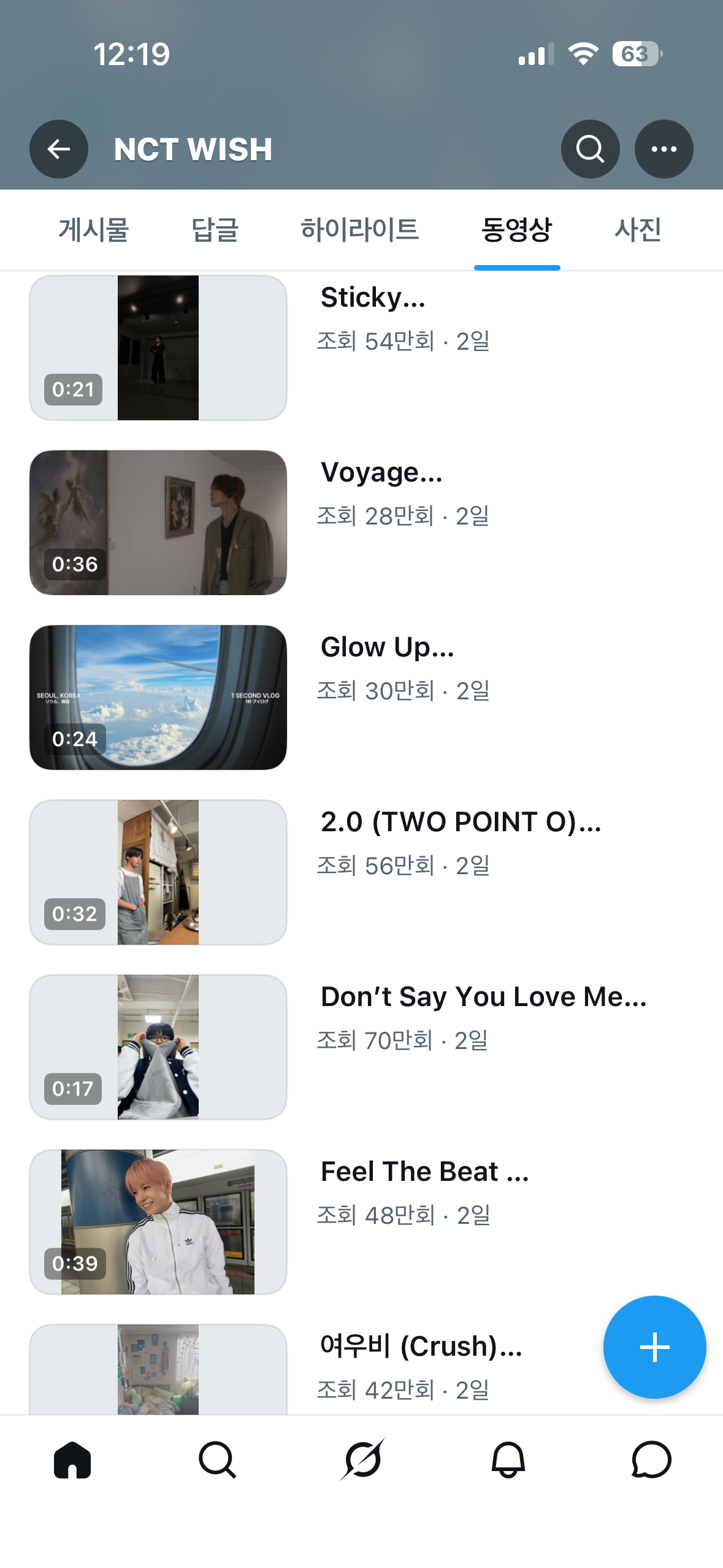Screen dimensions: 723x1568
Task: Open Don't Say You Love Me video
Action: pyautogui.click(x=158, y=1047)
